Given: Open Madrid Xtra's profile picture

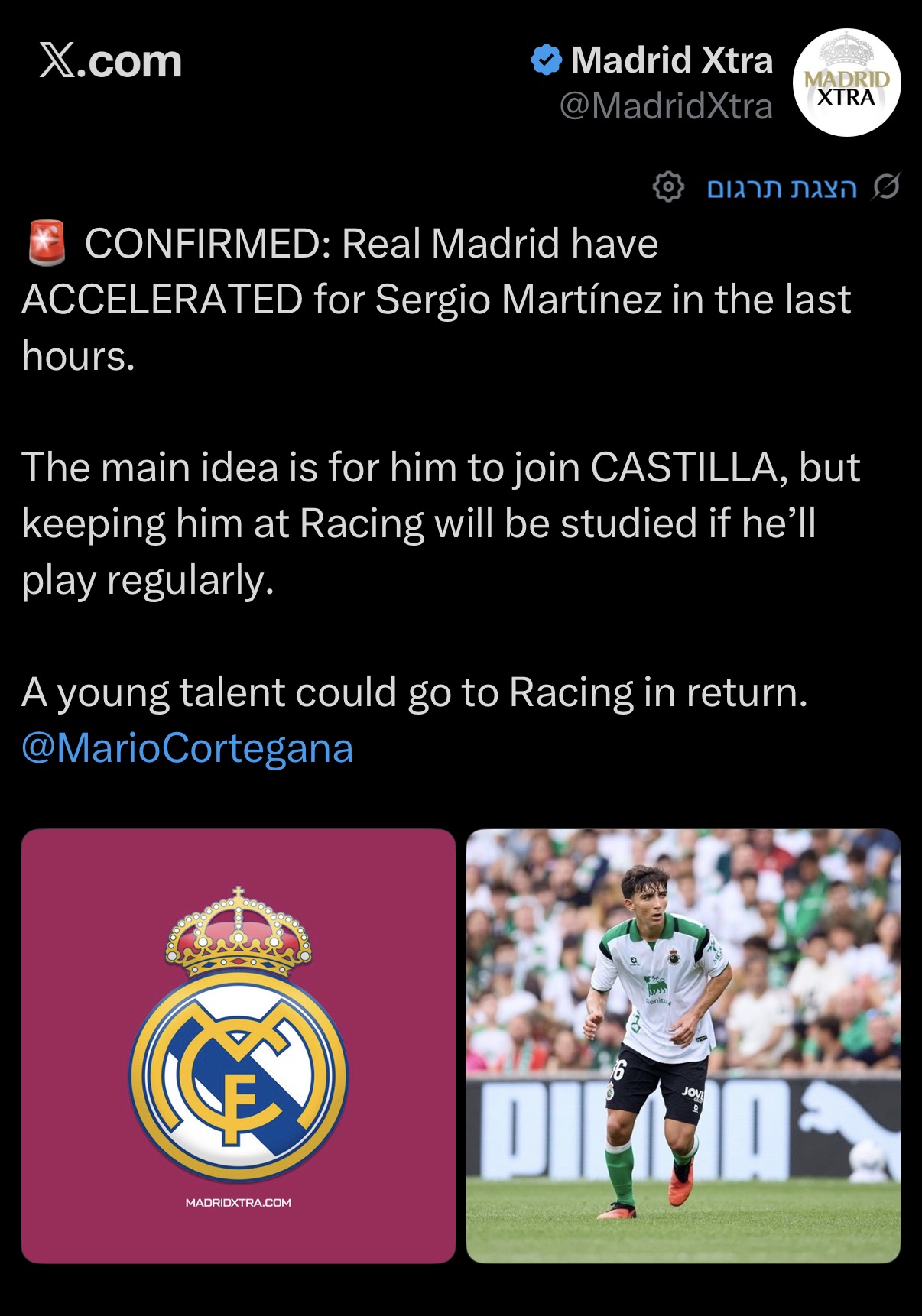Looking at the screenshot, I should pos(847,83).
